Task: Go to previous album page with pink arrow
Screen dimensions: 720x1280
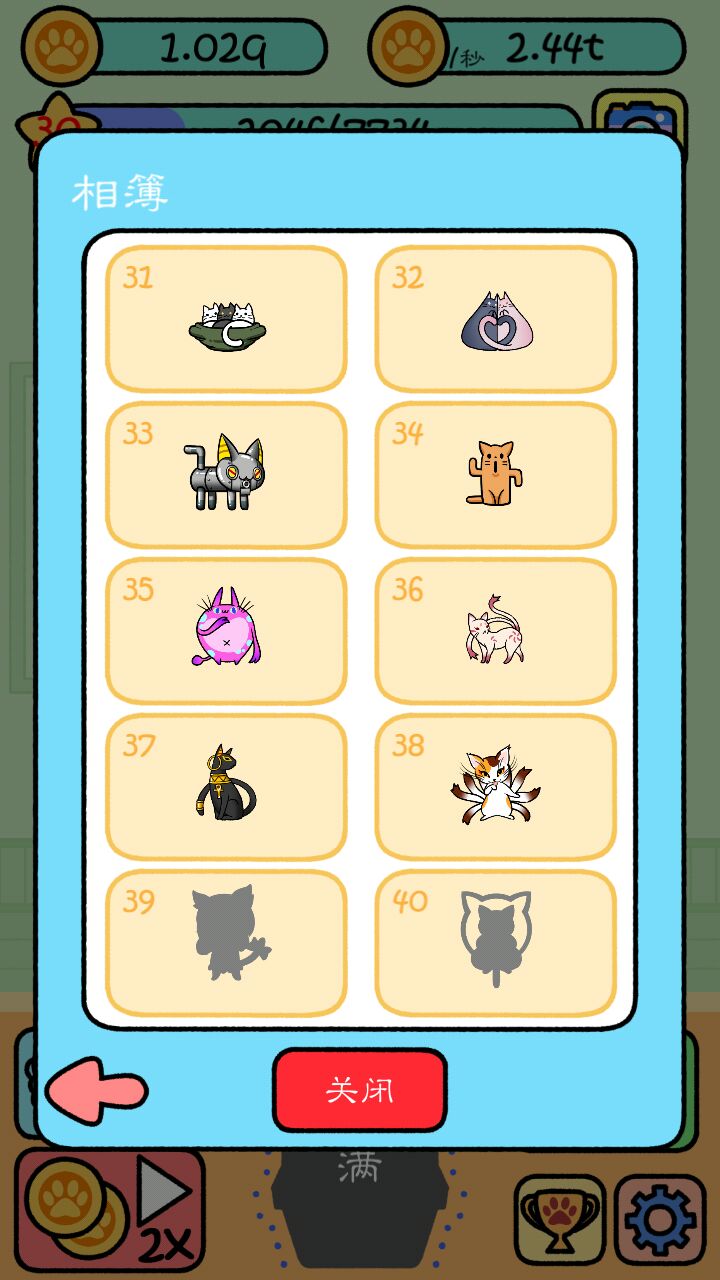Action: click(97, 1090)
